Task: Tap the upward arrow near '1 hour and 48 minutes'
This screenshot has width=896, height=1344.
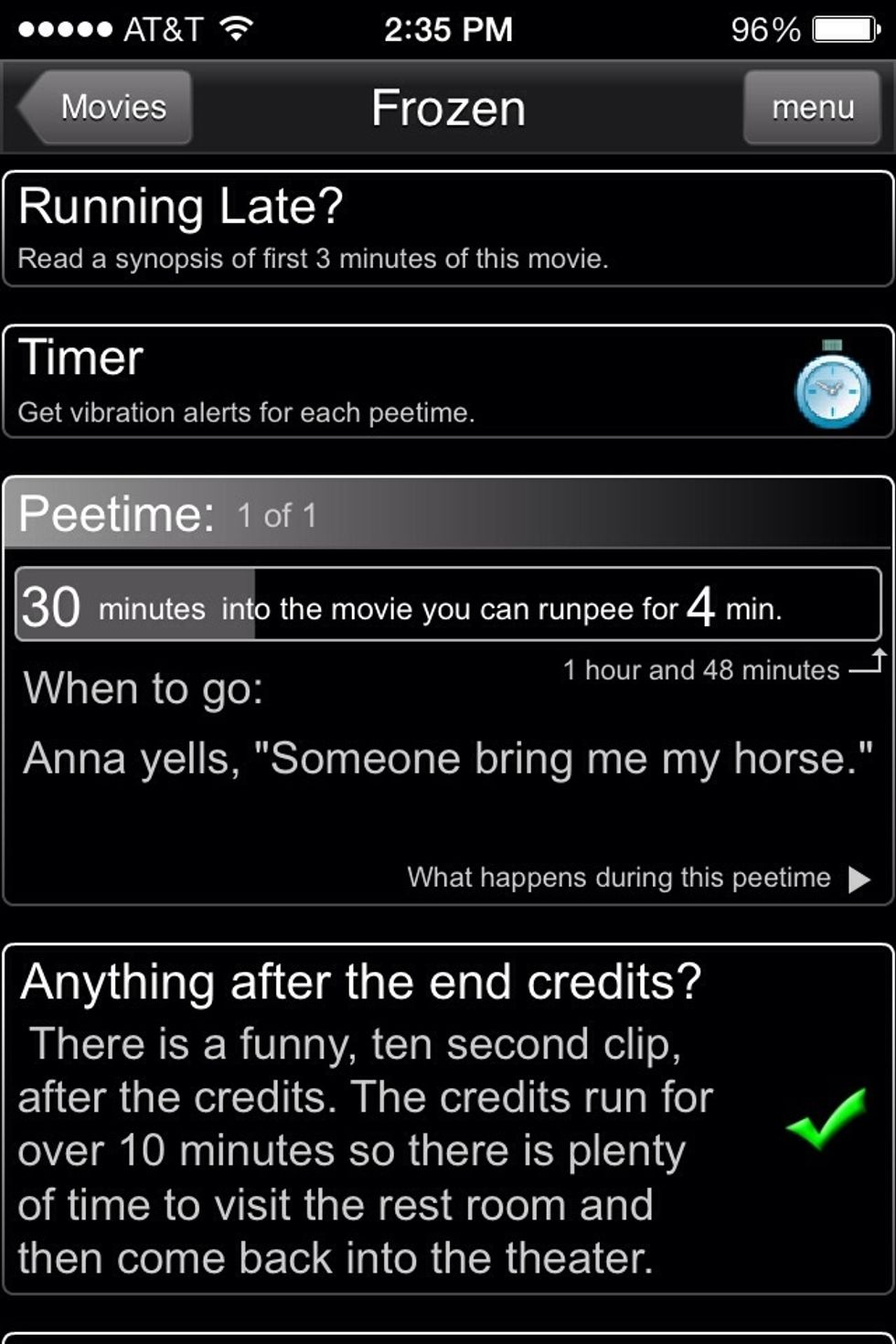Action: pos(875,660)
